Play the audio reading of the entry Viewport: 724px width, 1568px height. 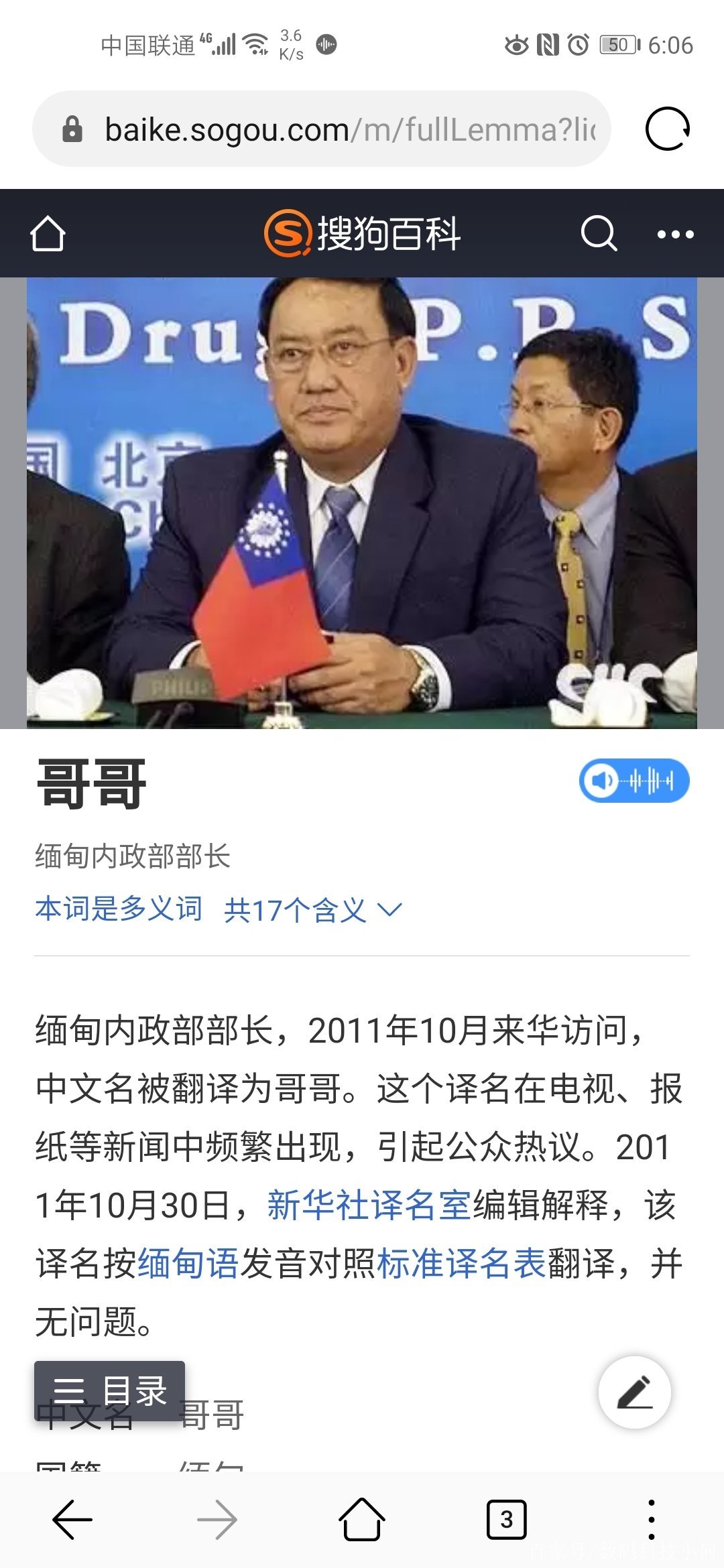pos(634,781)
